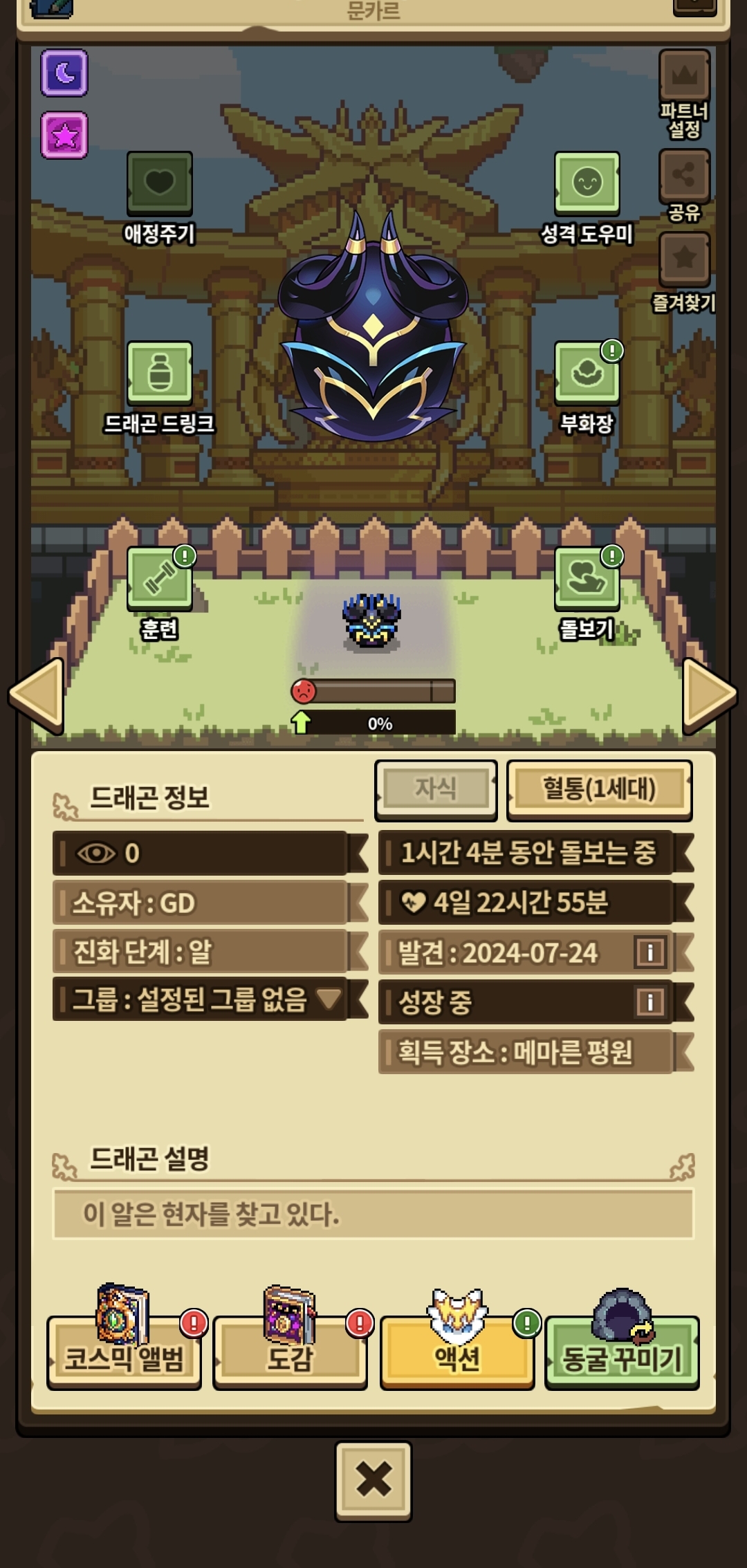Use 드래곤 드링크 on the egg
The width and height of the screenshot is (747, 1568).
[159, 373]
